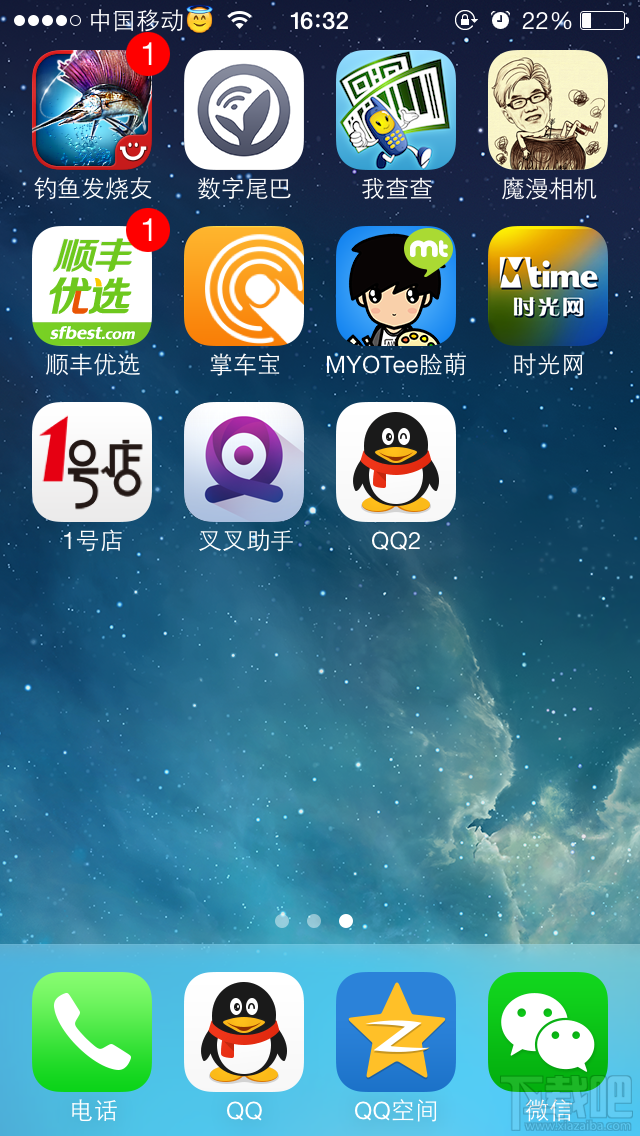This screenshot has width=640, height=1136.
Task: Open the 电话 phone app in dock
Action: [92, 1032]
